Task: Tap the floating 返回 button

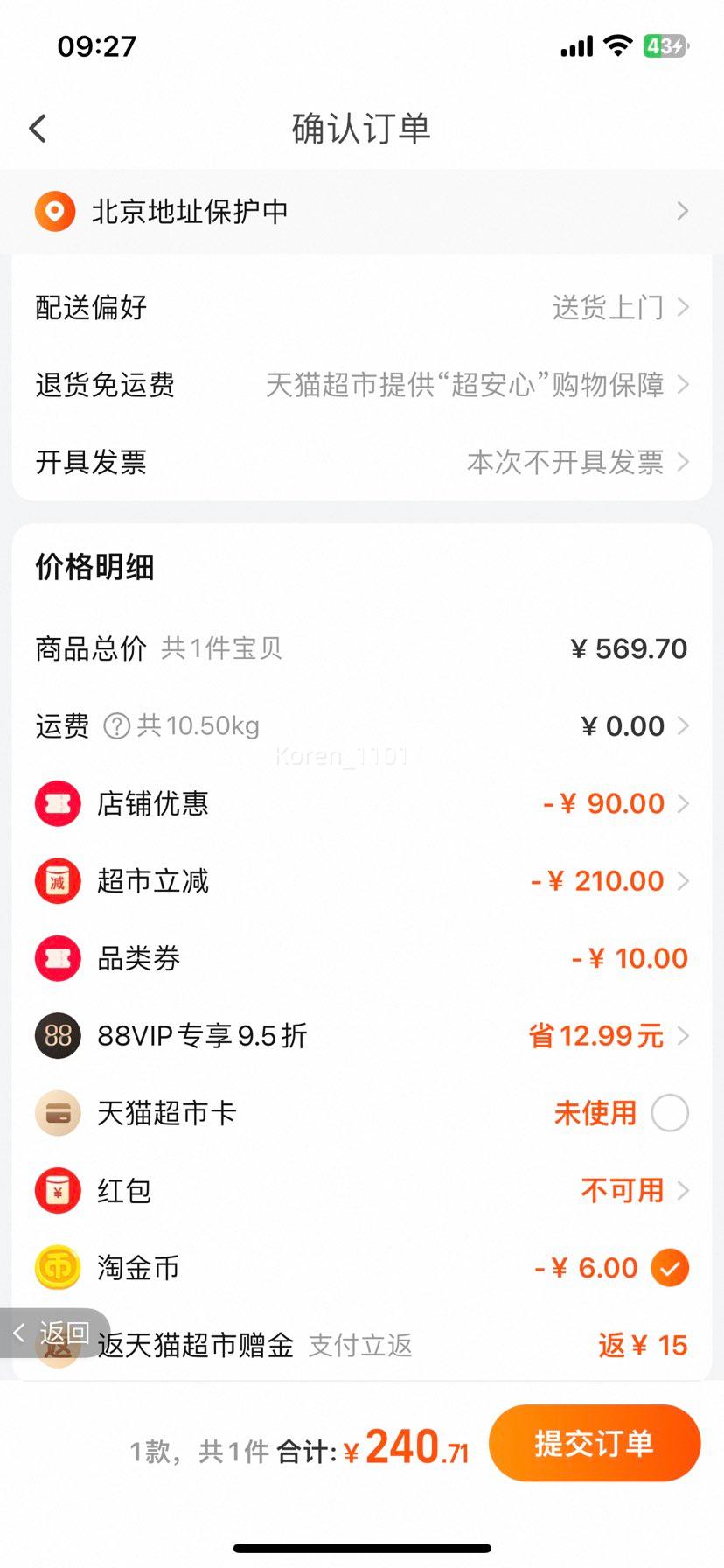Action: tap(54, 1333)
